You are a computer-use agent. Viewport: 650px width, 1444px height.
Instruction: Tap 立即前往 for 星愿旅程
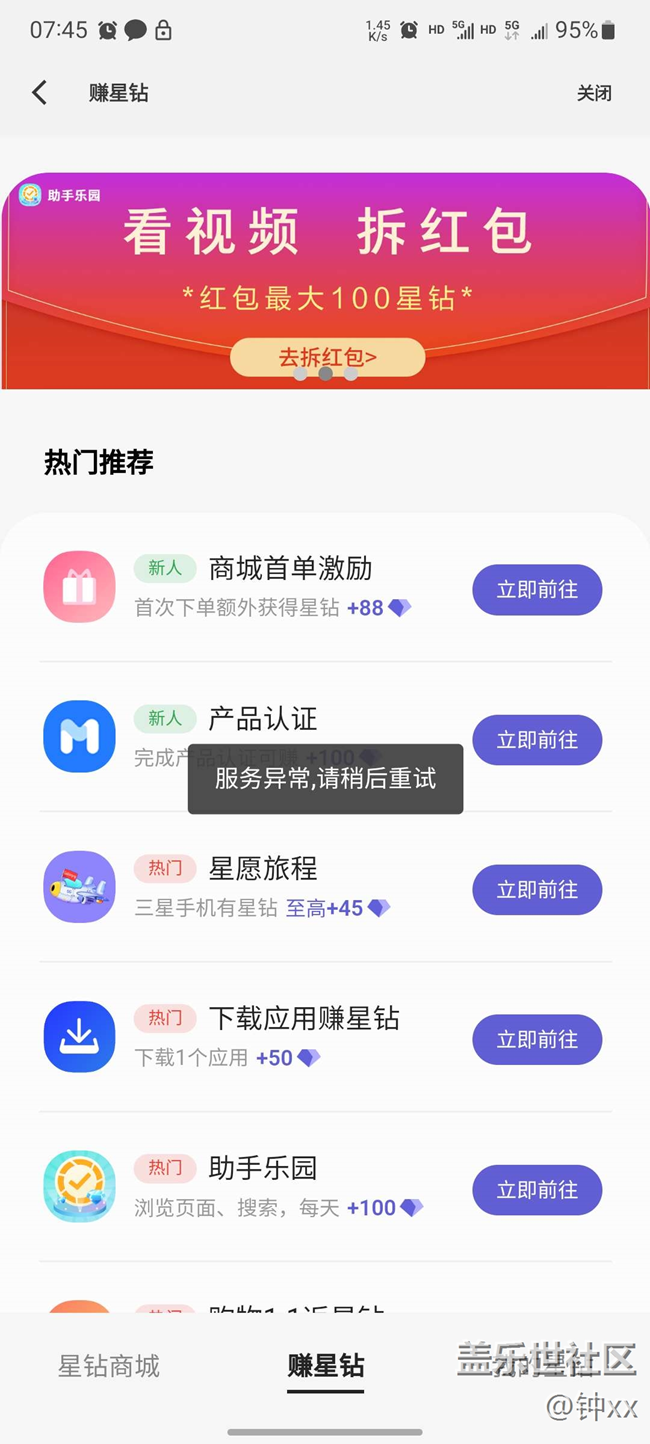(537, 890)
